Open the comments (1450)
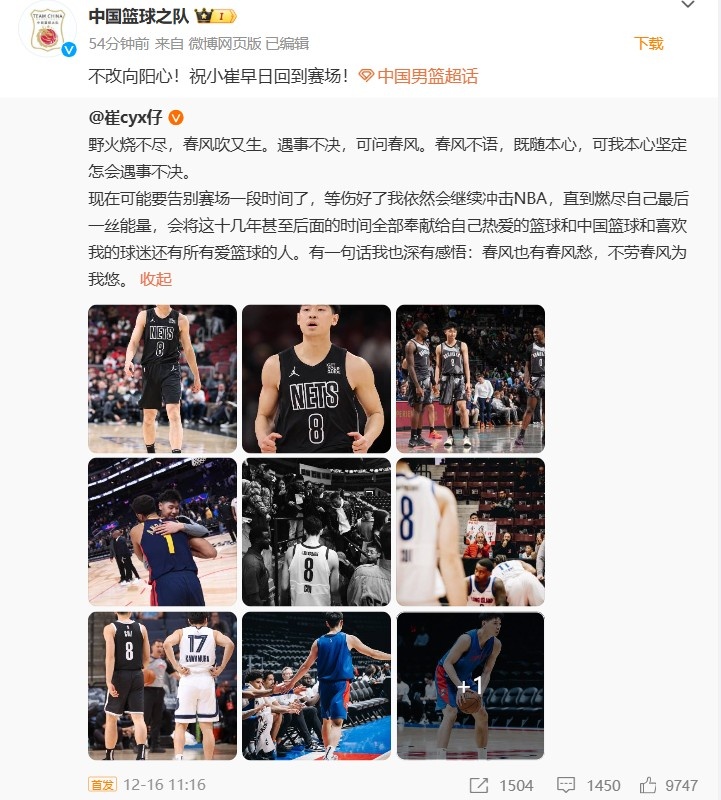This screenshot has height=800, width=721. [589, 785]
